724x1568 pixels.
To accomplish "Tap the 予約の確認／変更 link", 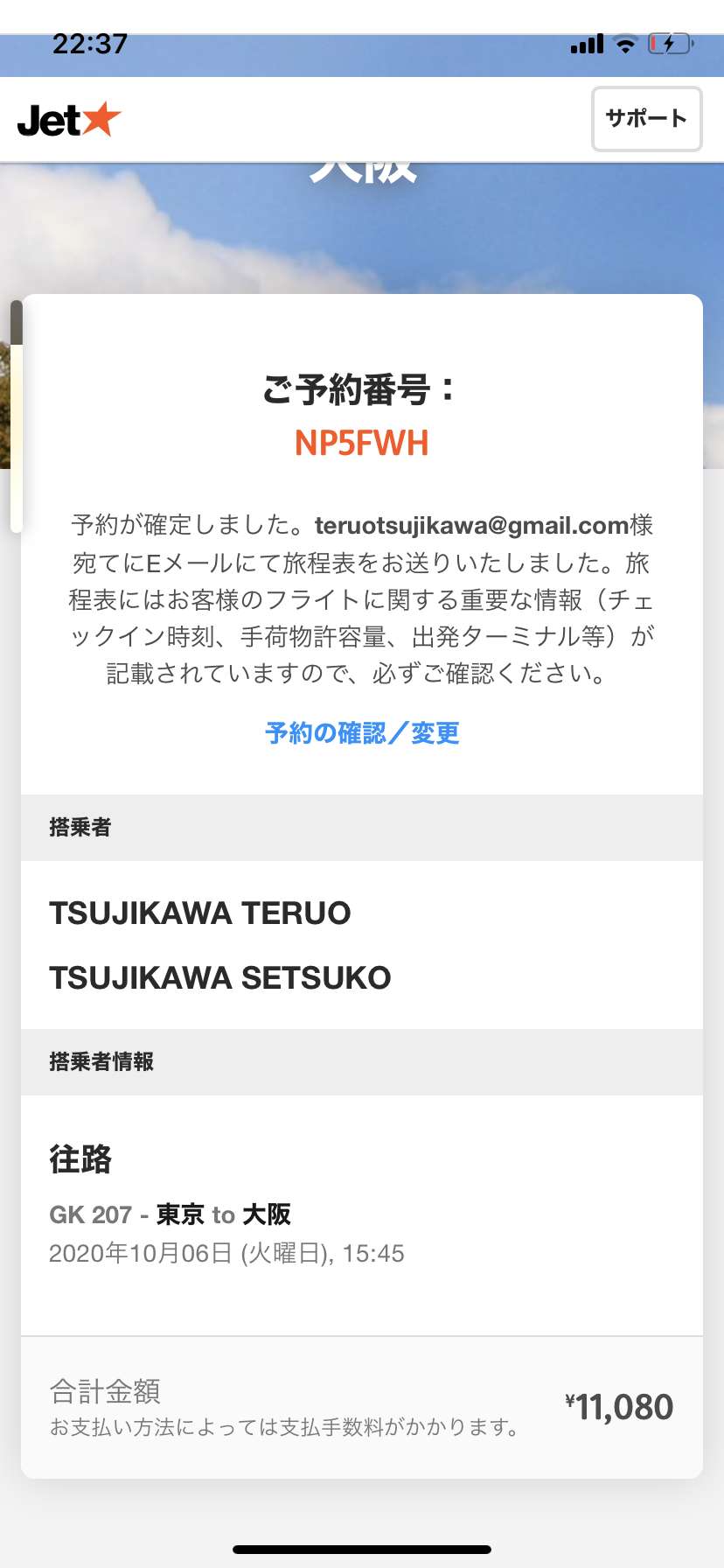I will pos(362,732).
